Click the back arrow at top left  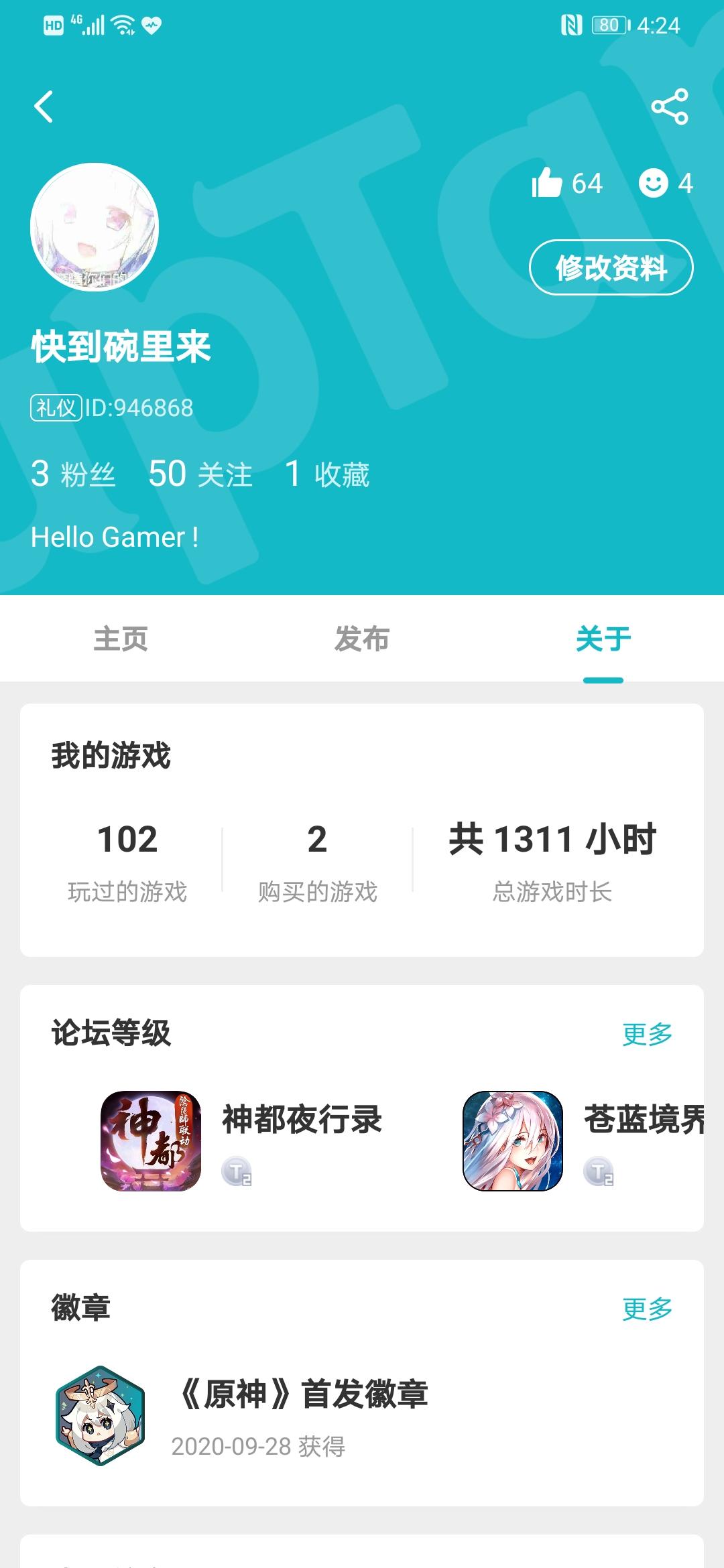pos(44,106)
